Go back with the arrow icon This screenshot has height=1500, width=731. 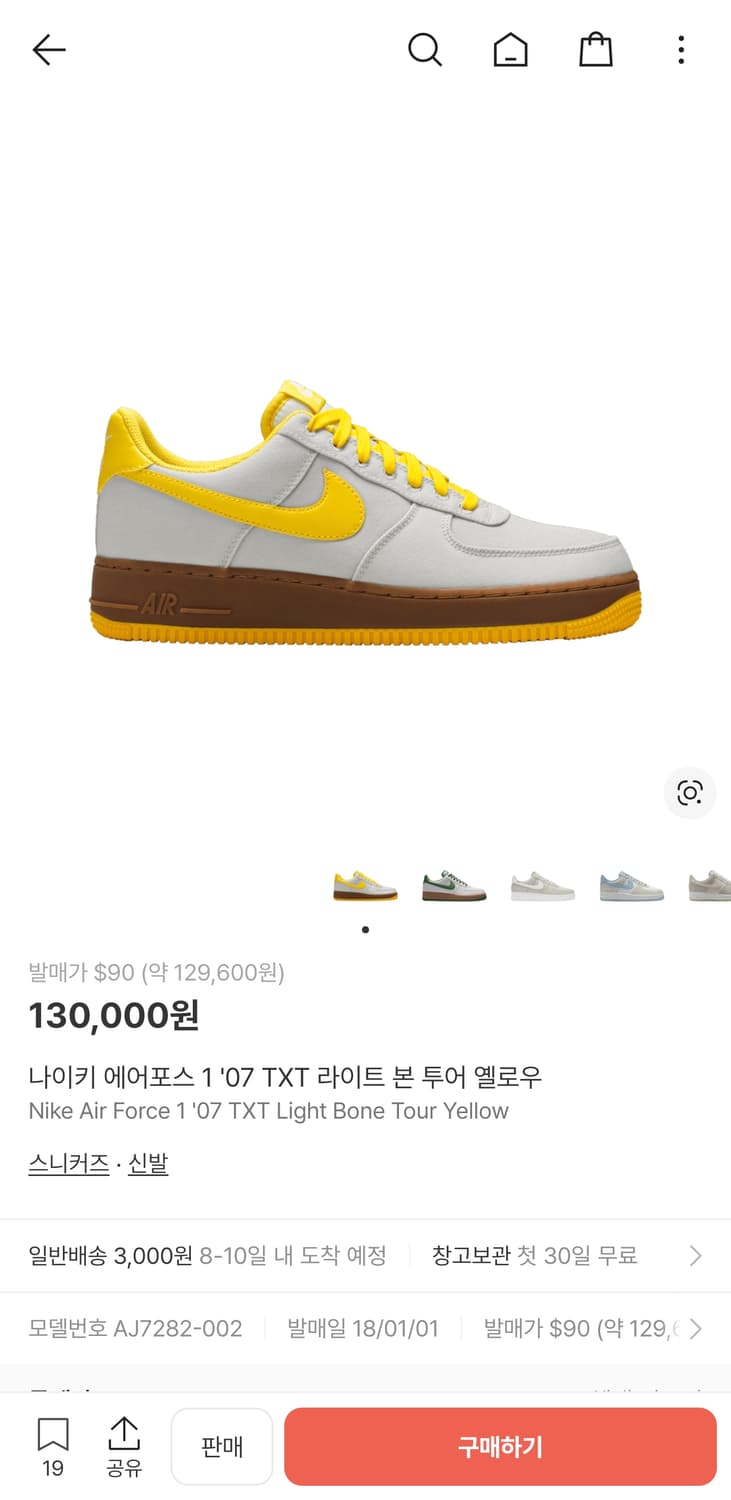[x=47, y=49]
